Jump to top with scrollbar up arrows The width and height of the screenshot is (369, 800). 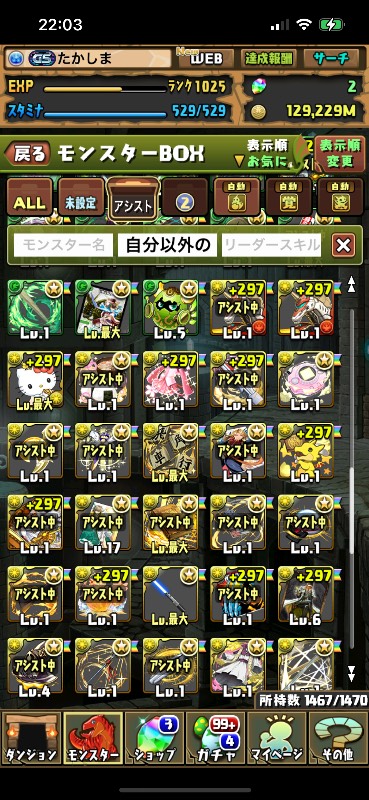351,284
